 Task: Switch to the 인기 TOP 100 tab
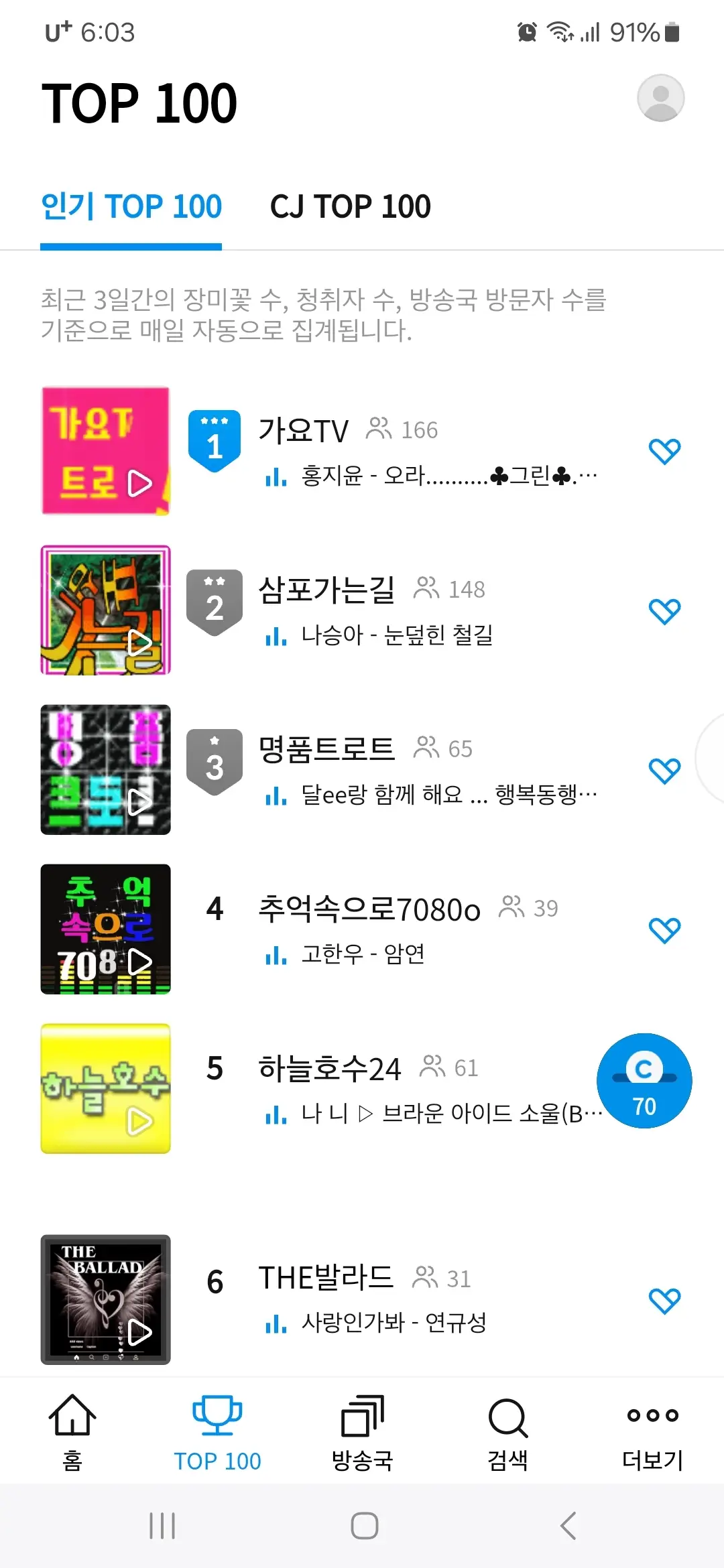(x=131, y=206)
